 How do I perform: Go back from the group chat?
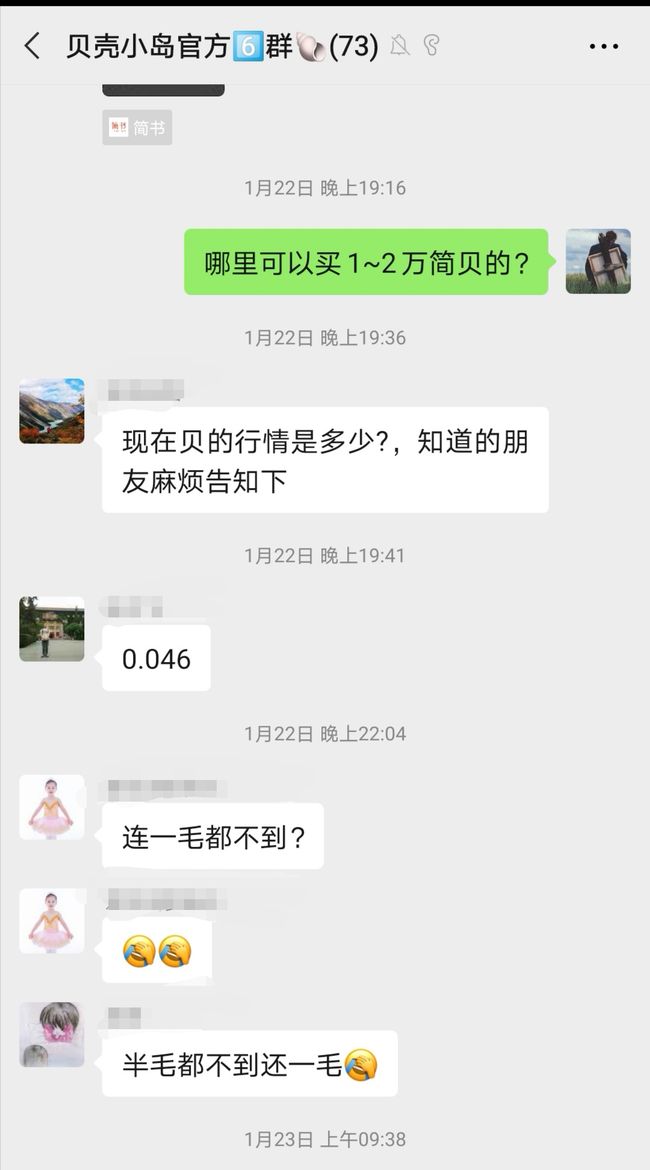pyautogui.click(x=32, y=46)
